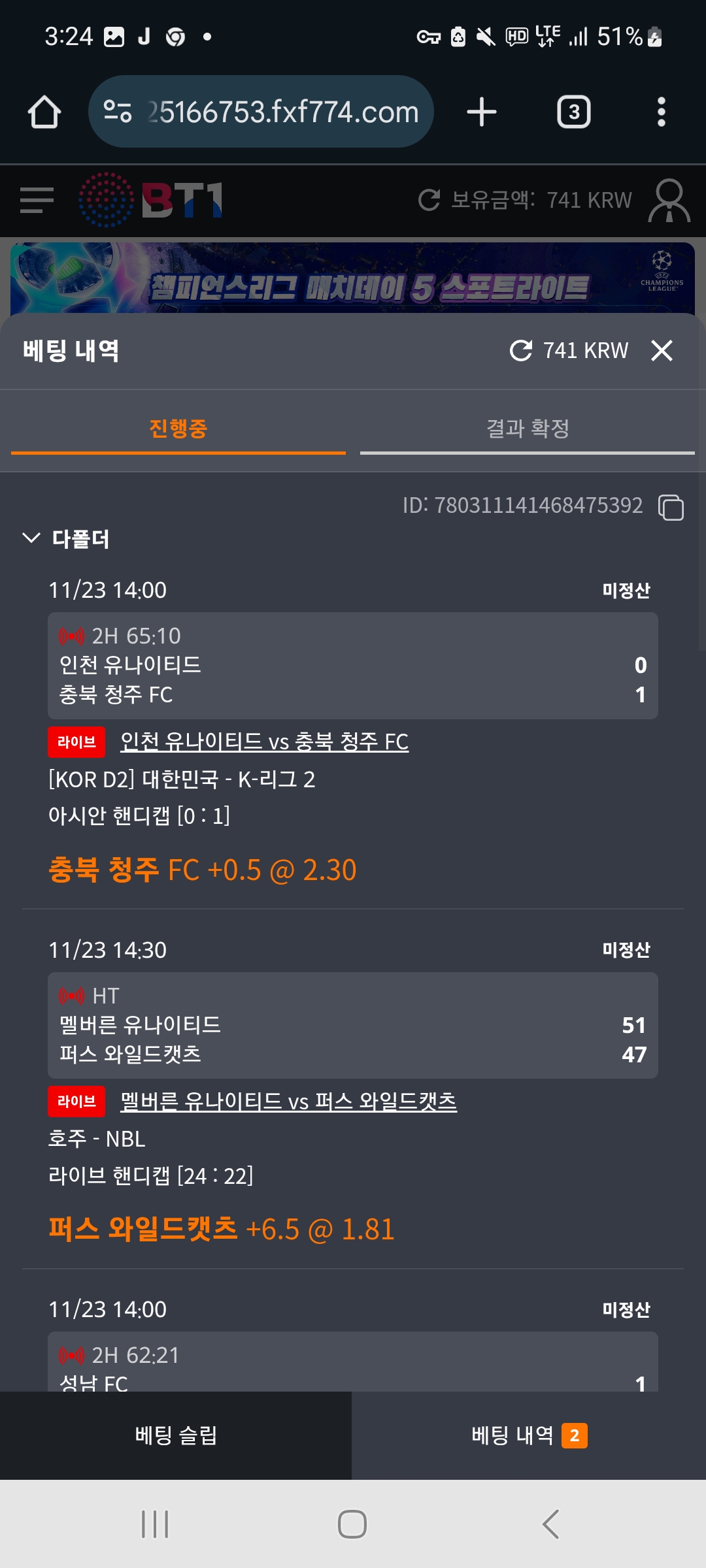Go back with the system back button
This screenshot has height=1568, width=706.
[x=550, y=1524]
